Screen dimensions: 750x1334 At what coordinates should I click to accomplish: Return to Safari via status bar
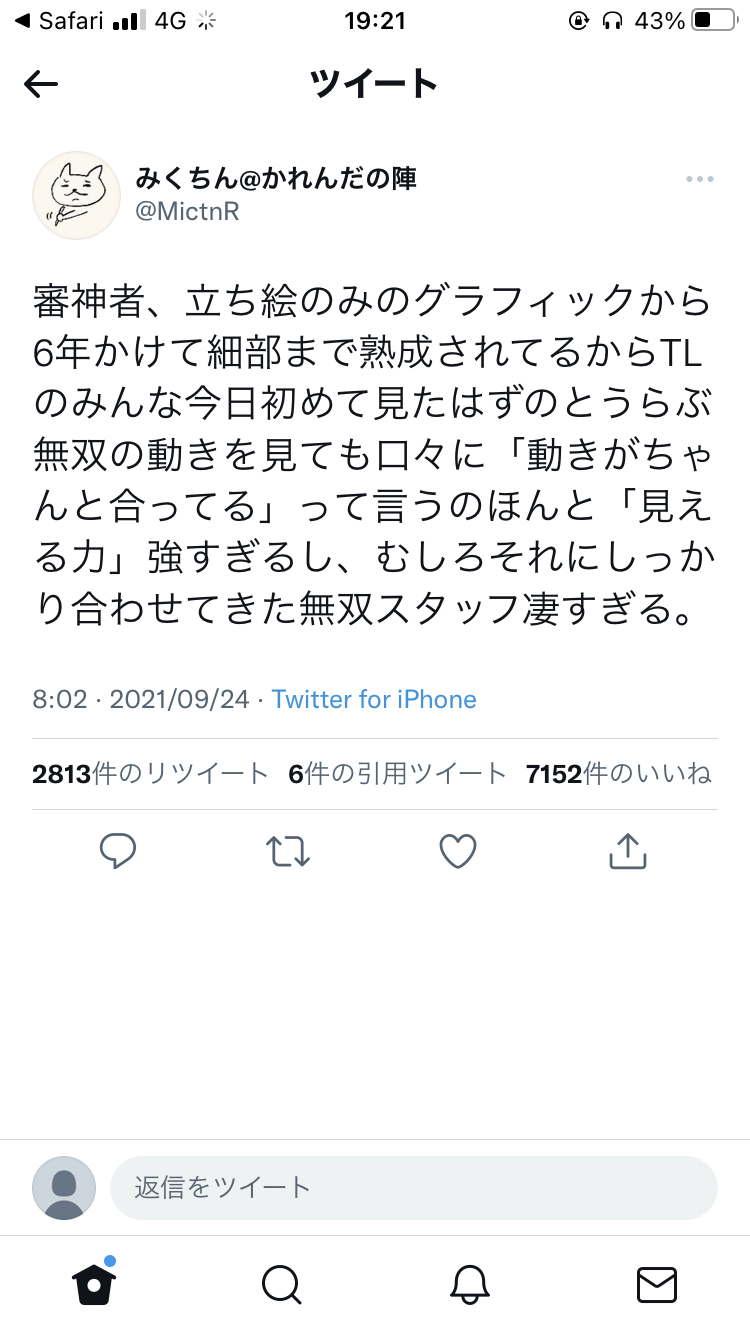[x=60, y=21]
